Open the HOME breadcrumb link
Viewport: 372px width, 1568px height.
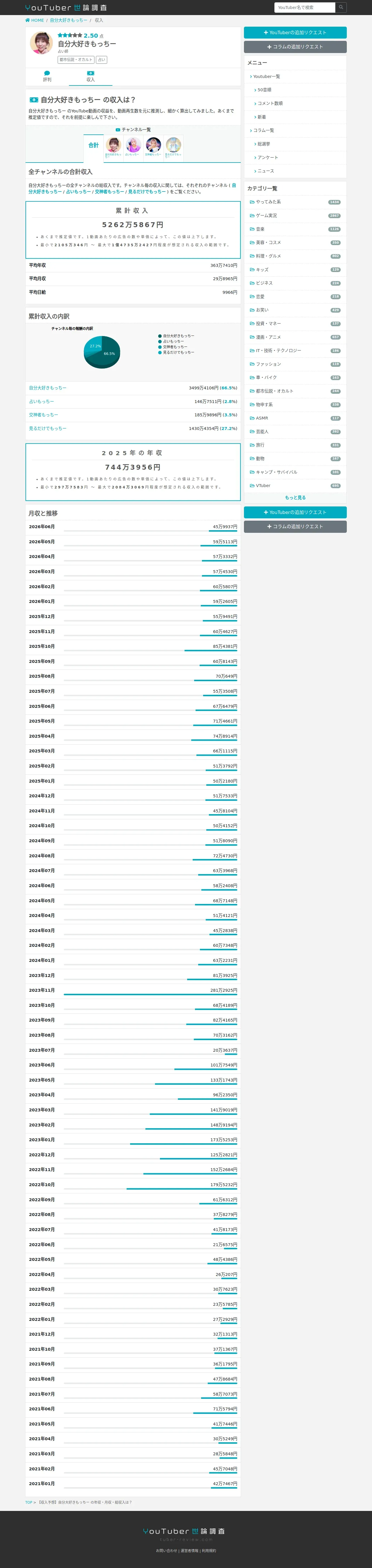[35, 20]
